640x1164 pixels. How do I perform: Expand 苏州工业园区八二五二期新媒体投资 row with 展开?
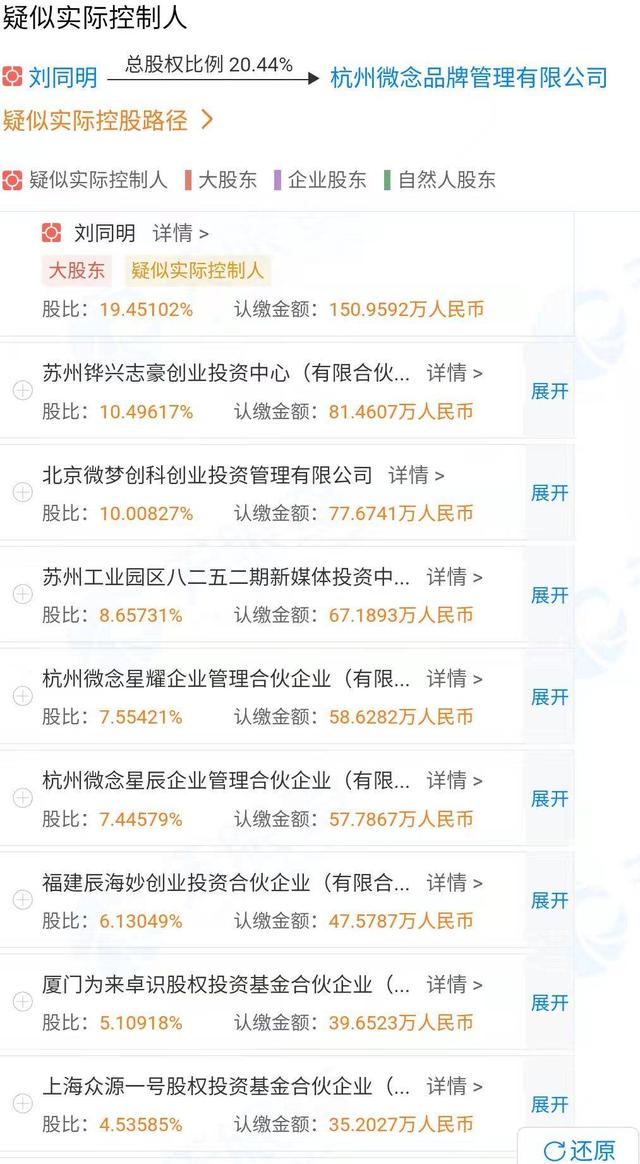(x=549, y=596)
